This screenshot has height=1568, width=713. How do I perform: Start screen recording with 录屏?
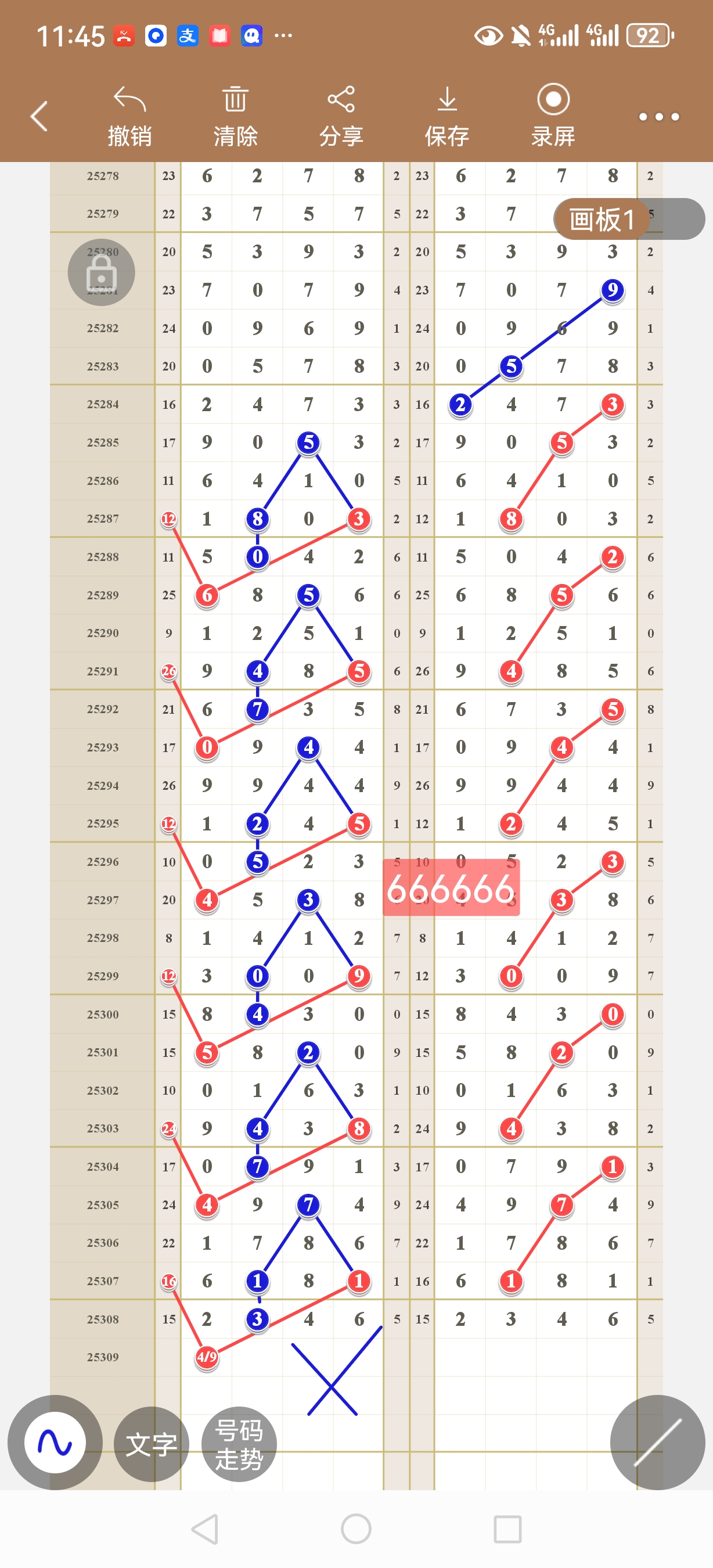tap(553, 117)
